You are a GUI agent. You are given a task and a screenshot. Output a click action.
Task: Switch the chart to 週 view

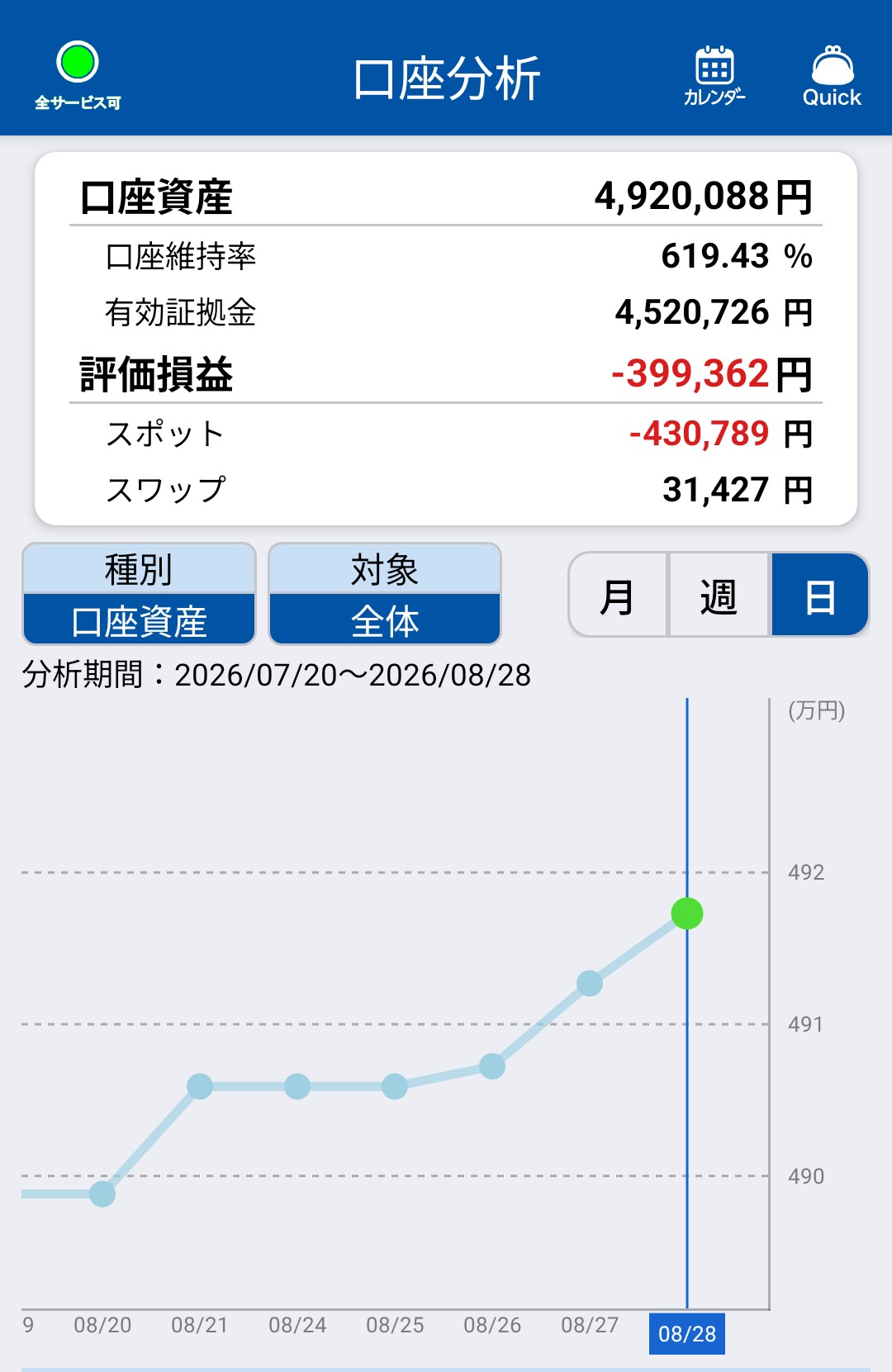coord(719,595)
